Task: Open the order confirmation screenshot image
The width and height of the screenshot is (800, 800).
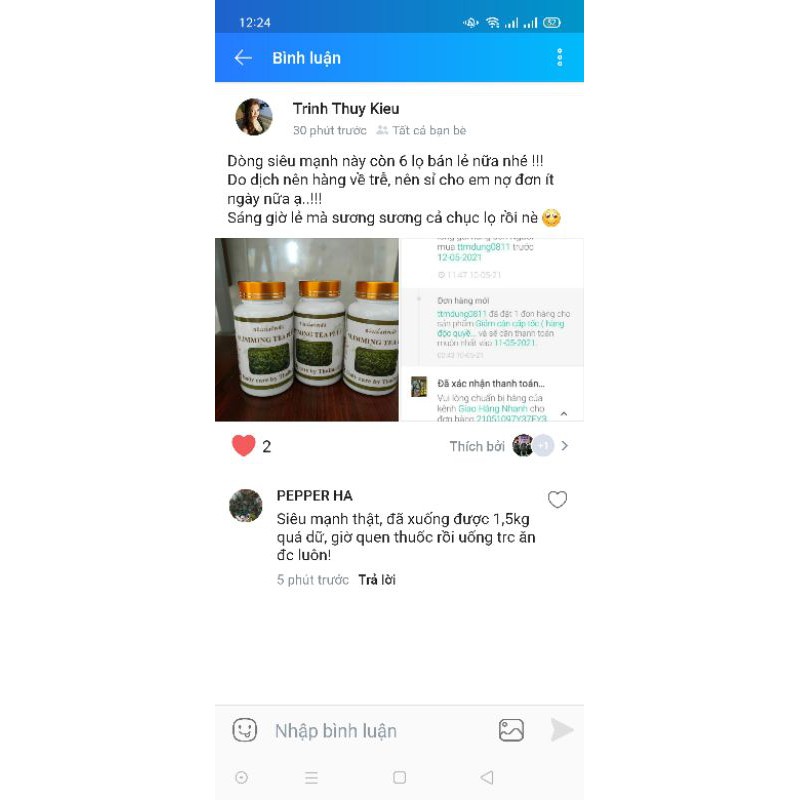Action: click(x=491, y=329)
